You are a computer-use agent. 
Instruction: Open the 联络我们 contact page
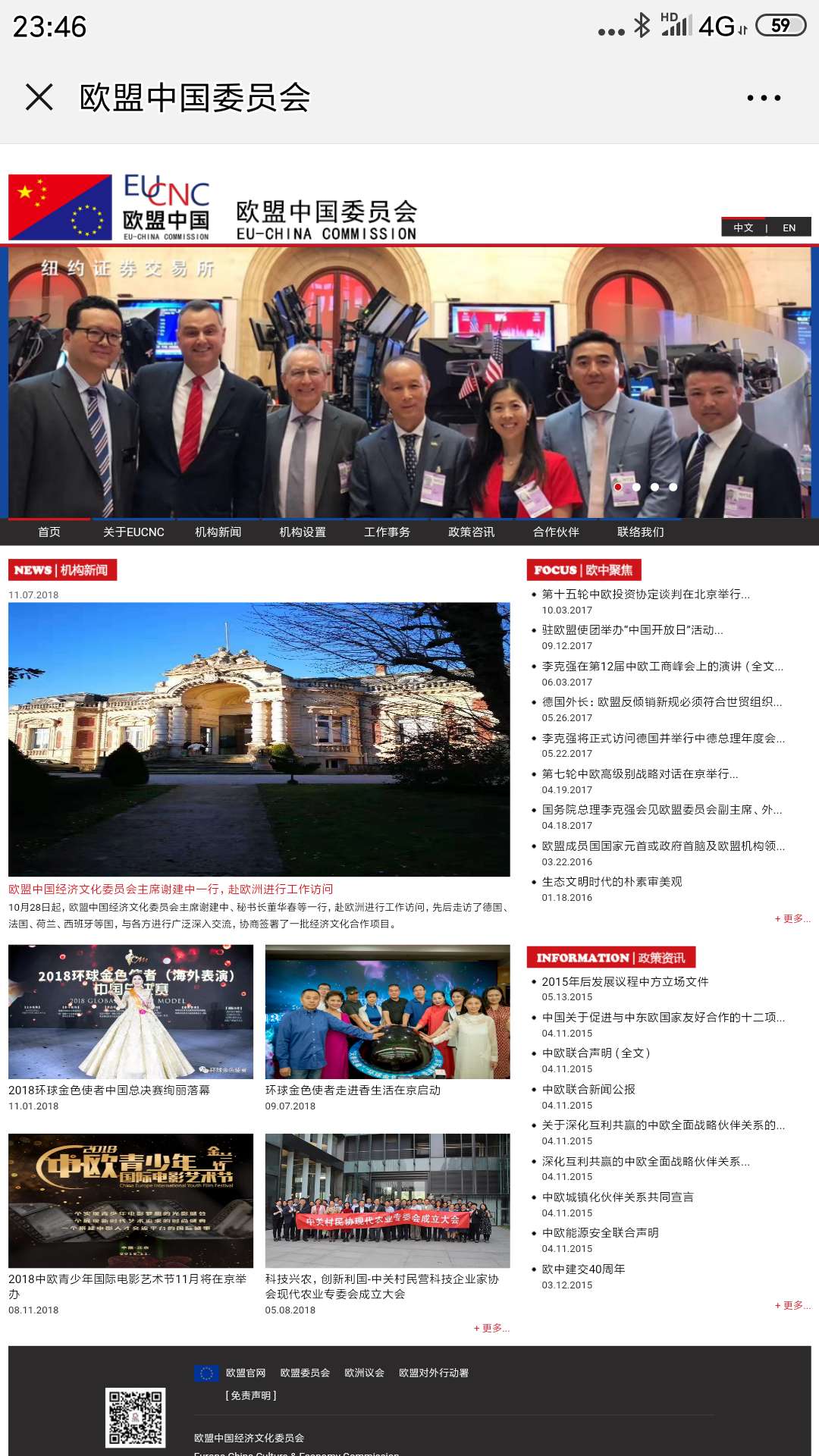pos(640,532)
